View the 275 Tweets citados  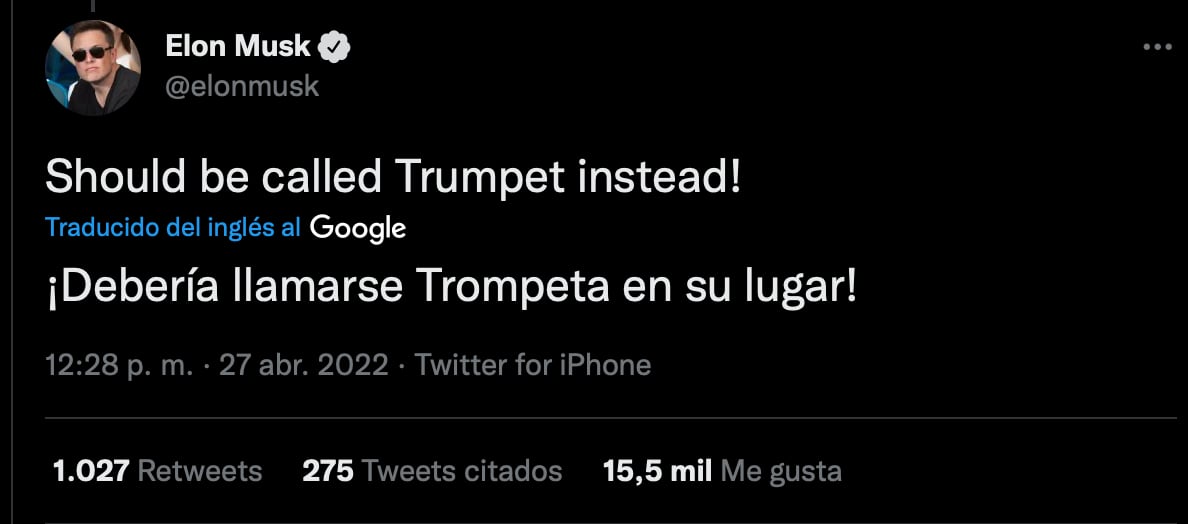432,471
